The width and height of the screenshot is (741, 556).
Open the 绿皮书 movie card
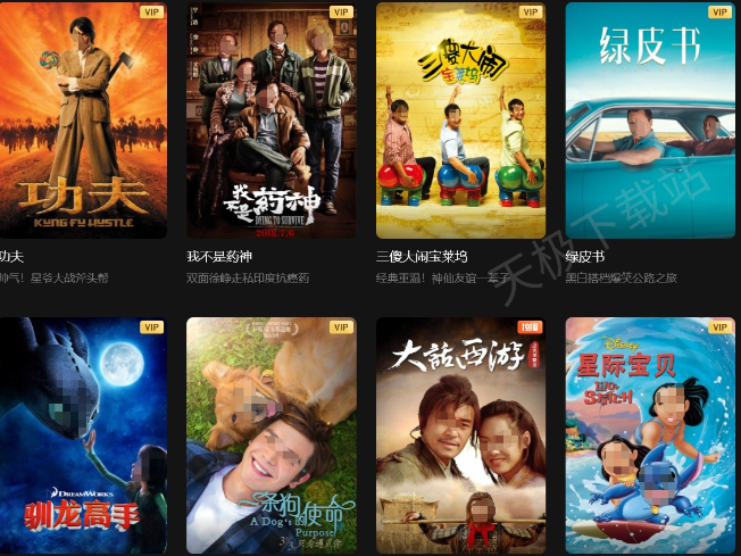[x=650, y=120]
